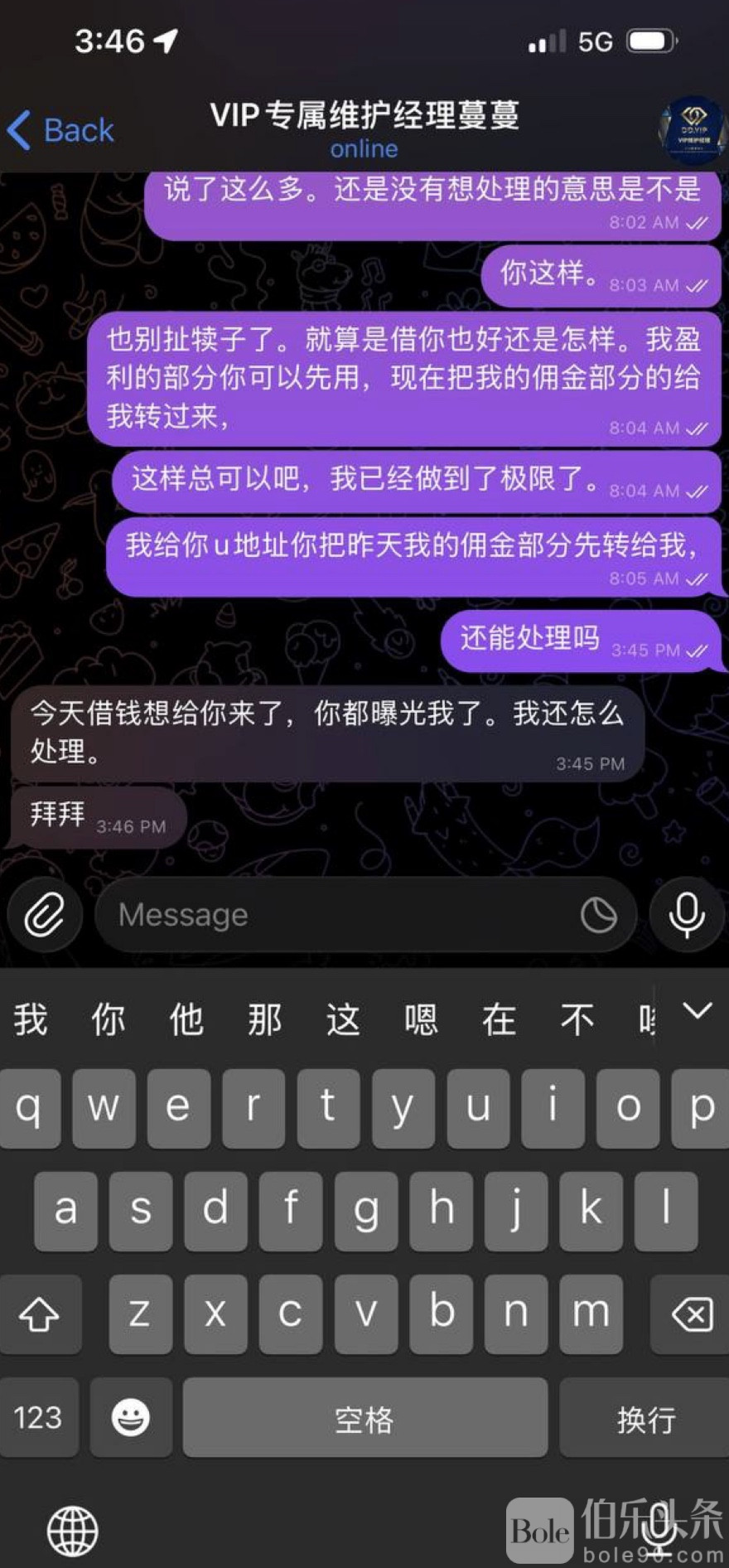729x1568 pixels.
Task: Open the emoji keyboard
Action: click(x=131, y=1417)
